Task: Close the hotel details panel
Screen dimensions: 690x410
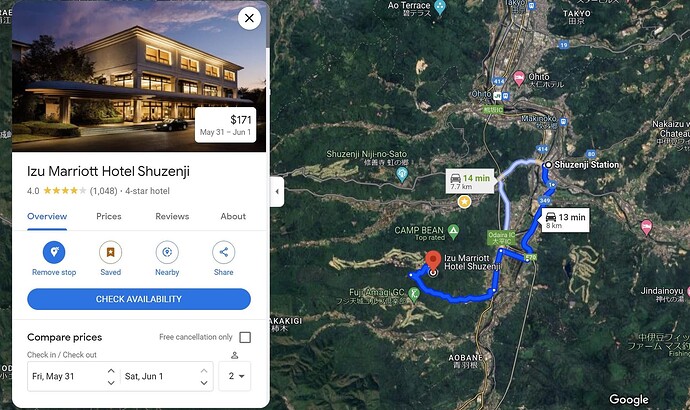Action: pos(249,18)
